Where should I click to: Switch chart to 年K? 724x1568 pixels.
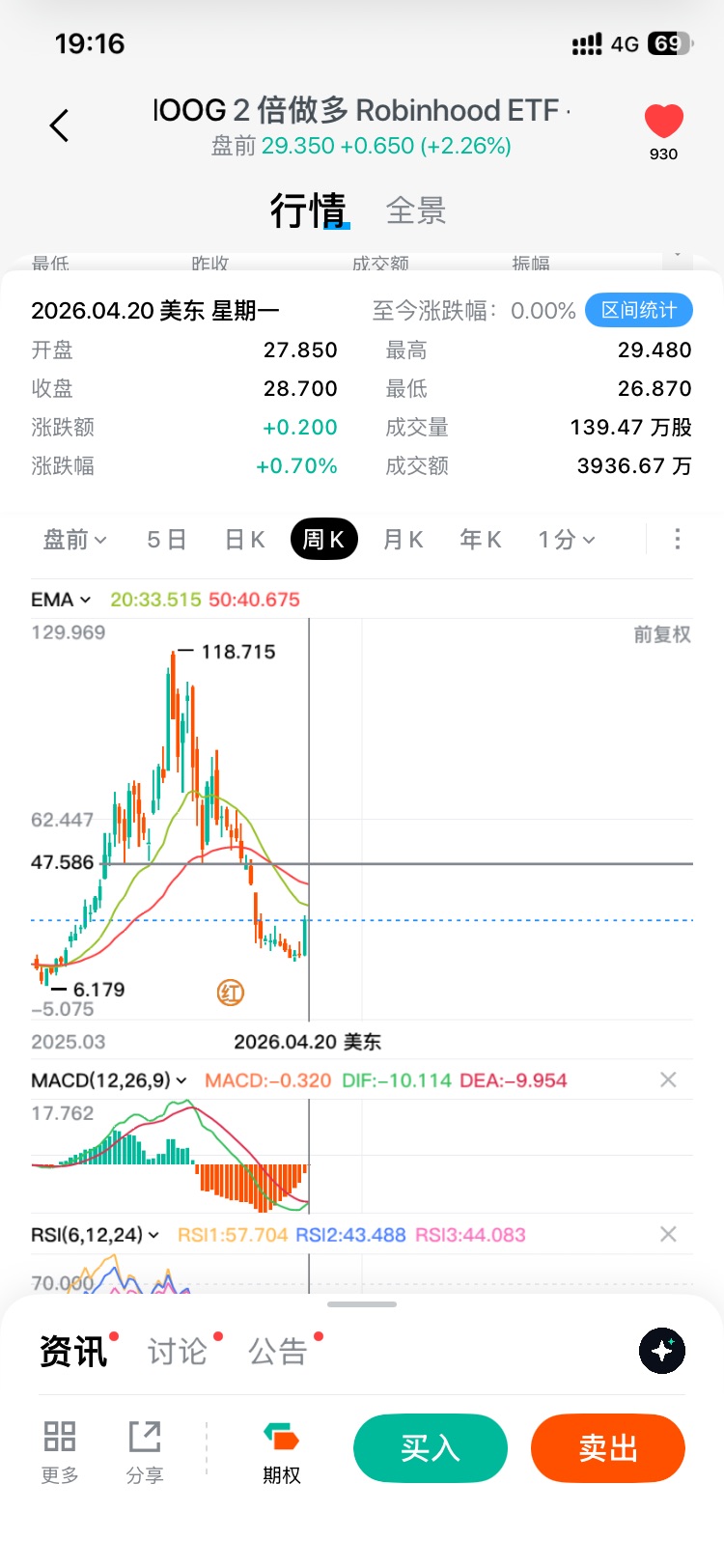[x=480, y=540]
